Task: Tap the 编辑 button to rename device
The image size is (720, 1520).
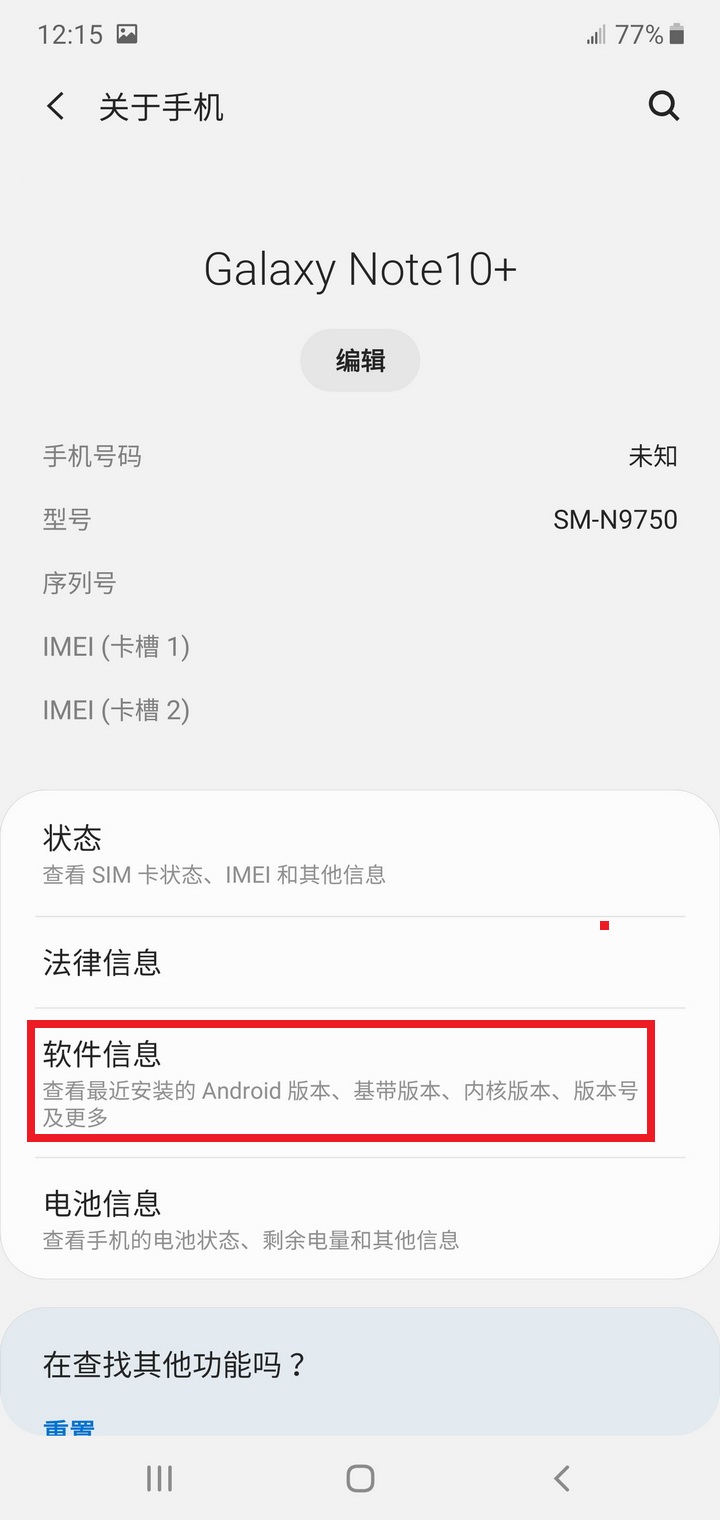Action: pyautogui.click(x=360, y=360)
